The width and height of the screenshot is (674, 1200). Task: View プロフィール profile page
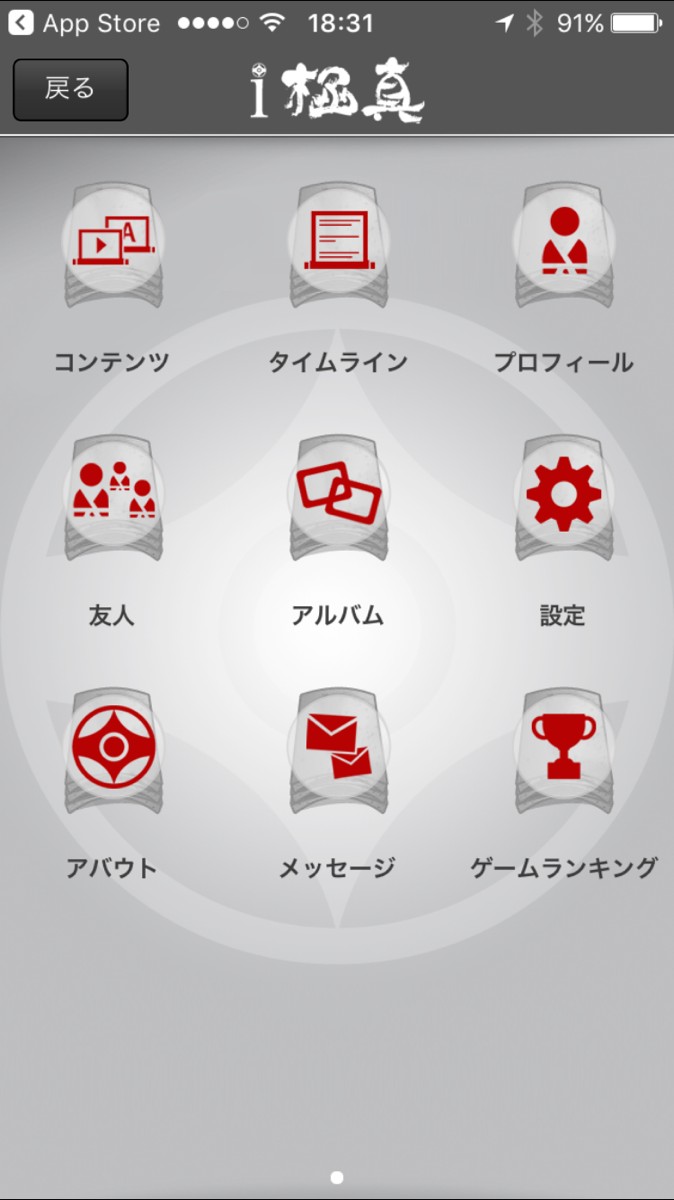pyautogui.click(x=563, y=245)
